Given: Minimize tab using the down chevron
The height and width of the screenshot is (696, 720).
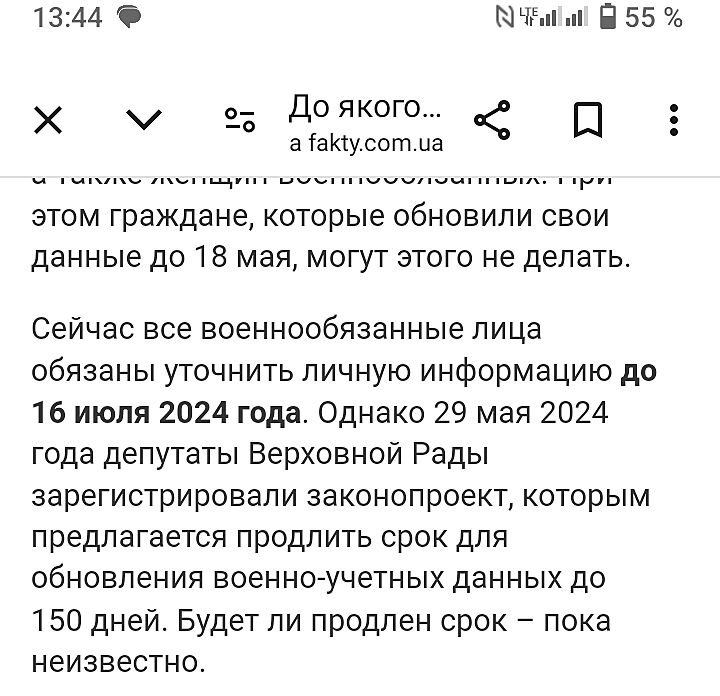Looking at the screenshot, I should click(144, 121).
